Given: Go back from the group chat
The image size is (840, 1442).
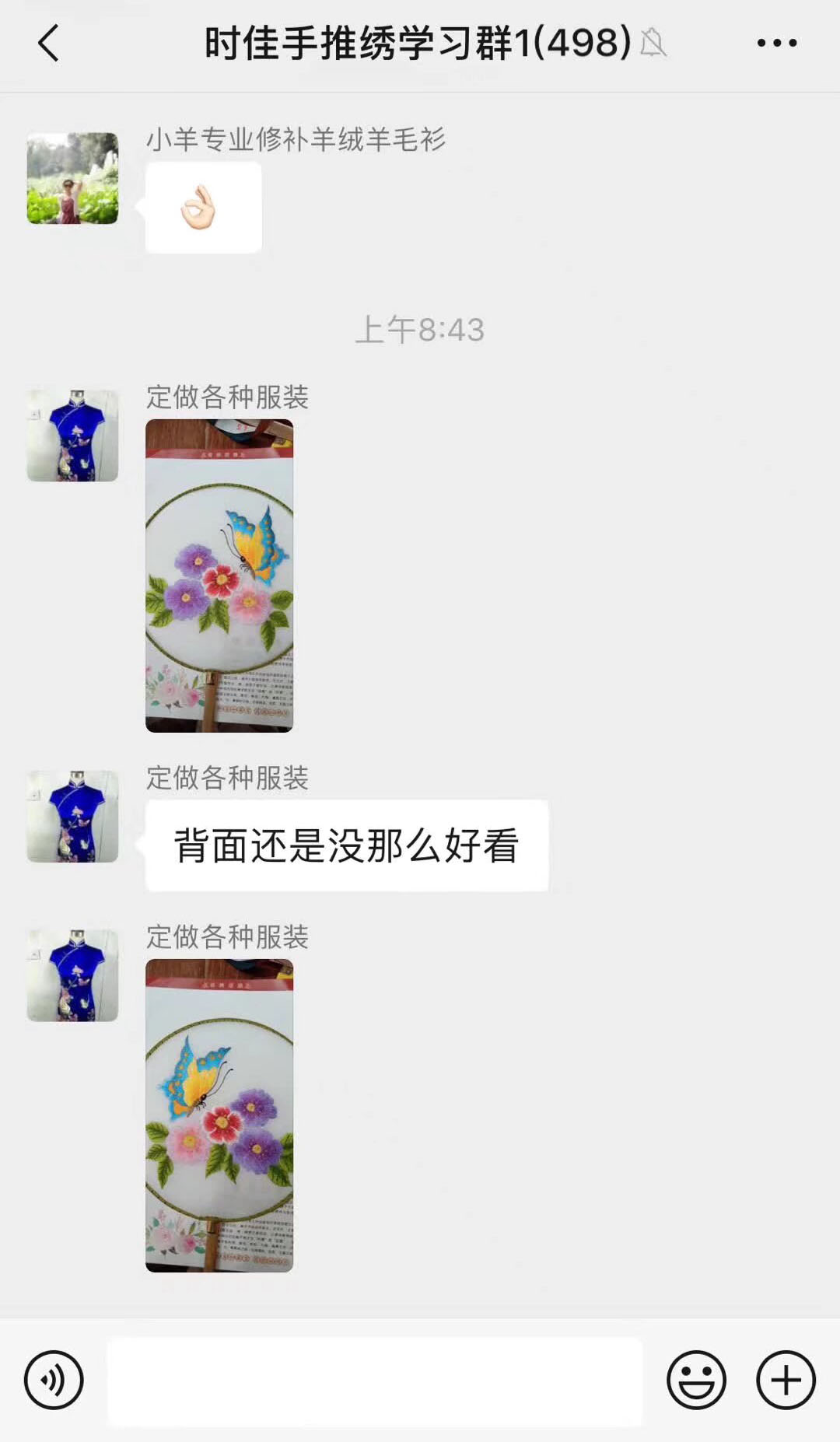Looking at the screenshot, I should [48, 44].
